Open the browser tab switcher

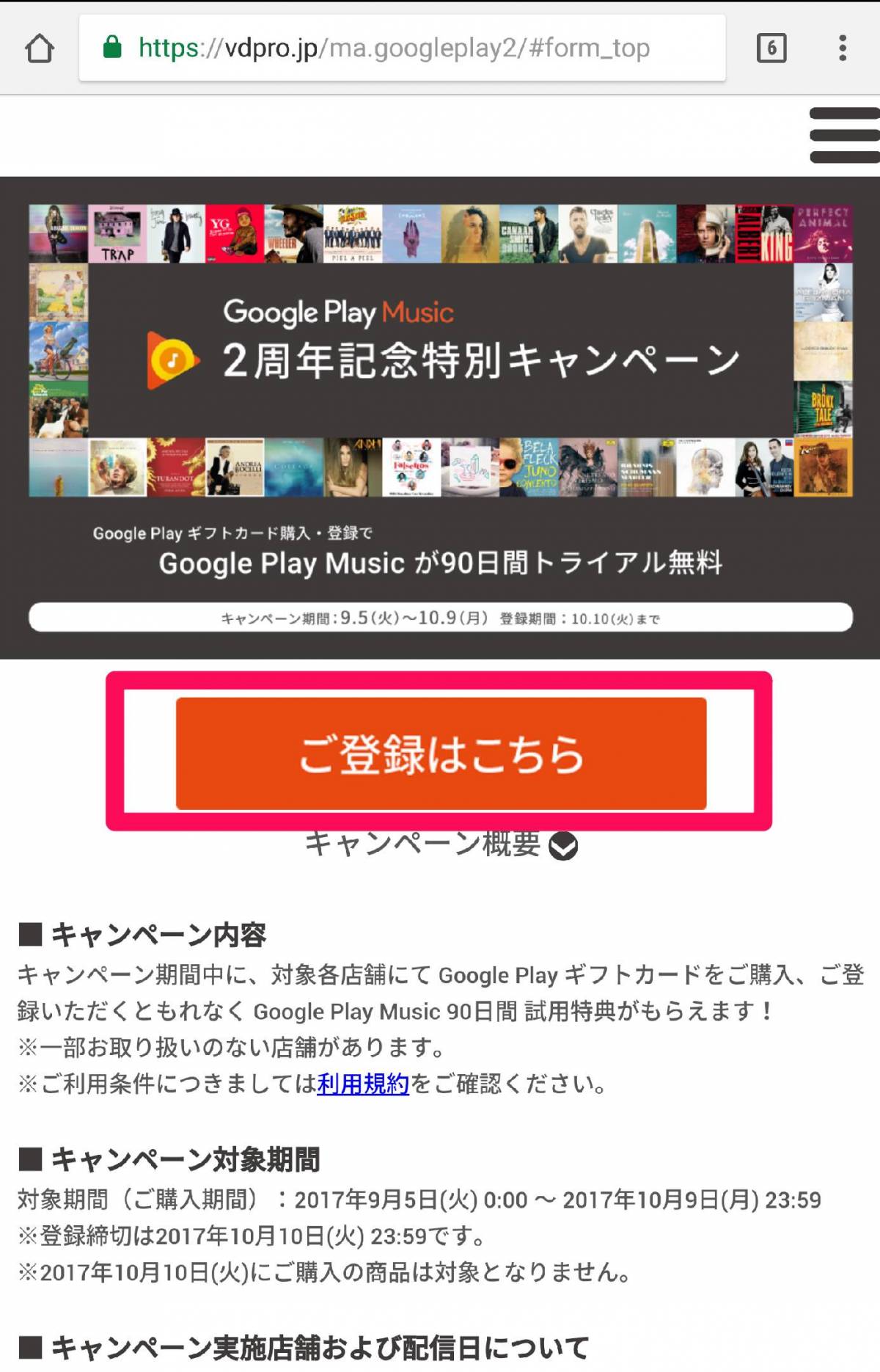[x=771, y=48]
